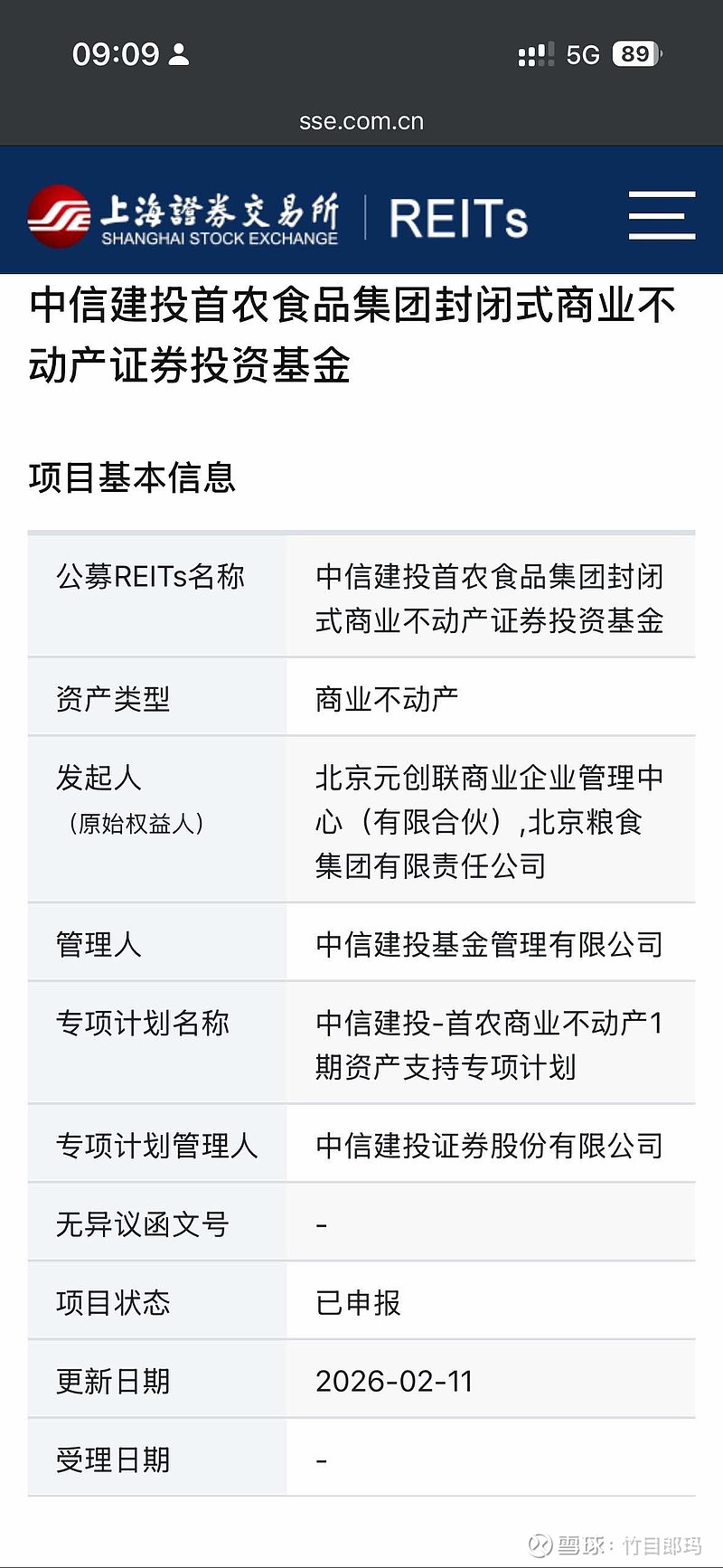The image size is (723, 1568).
Task: Open the fund title 中信建投首农食品集团 link
Action: pos(352,335)
